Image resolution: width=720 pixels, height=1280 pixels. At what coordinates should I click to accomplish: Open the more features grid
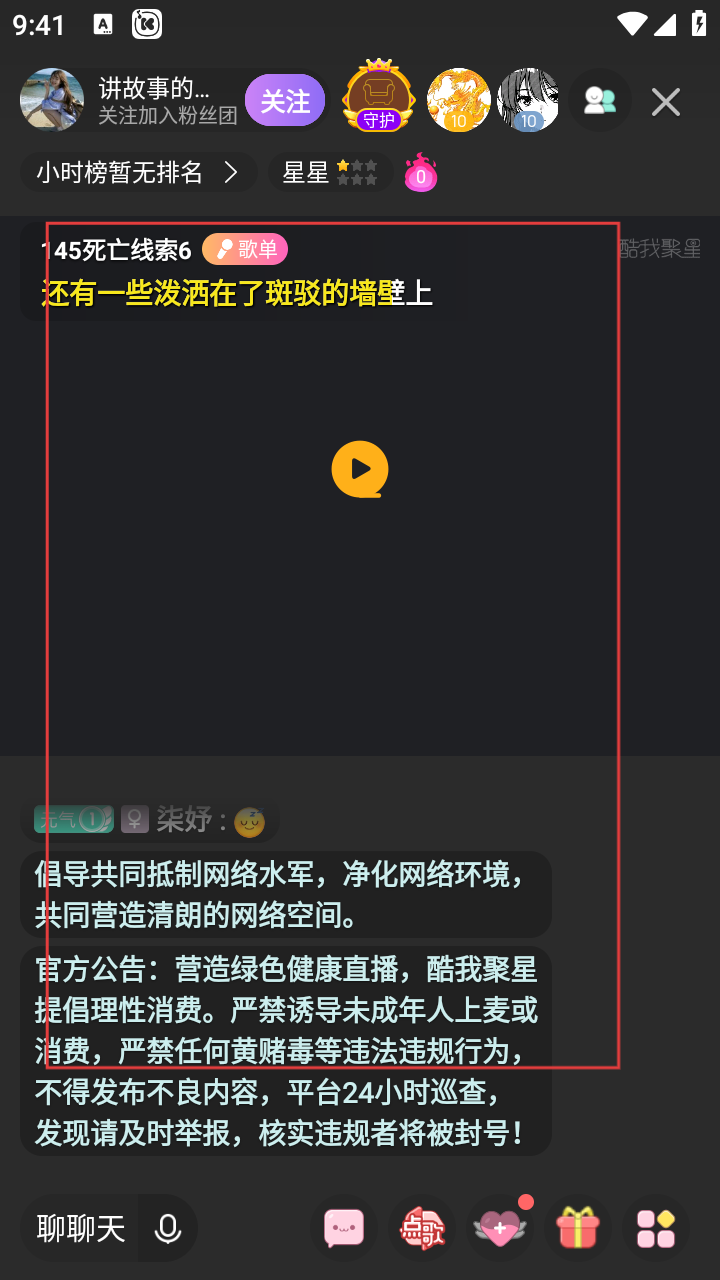(x=656, y=1228)
